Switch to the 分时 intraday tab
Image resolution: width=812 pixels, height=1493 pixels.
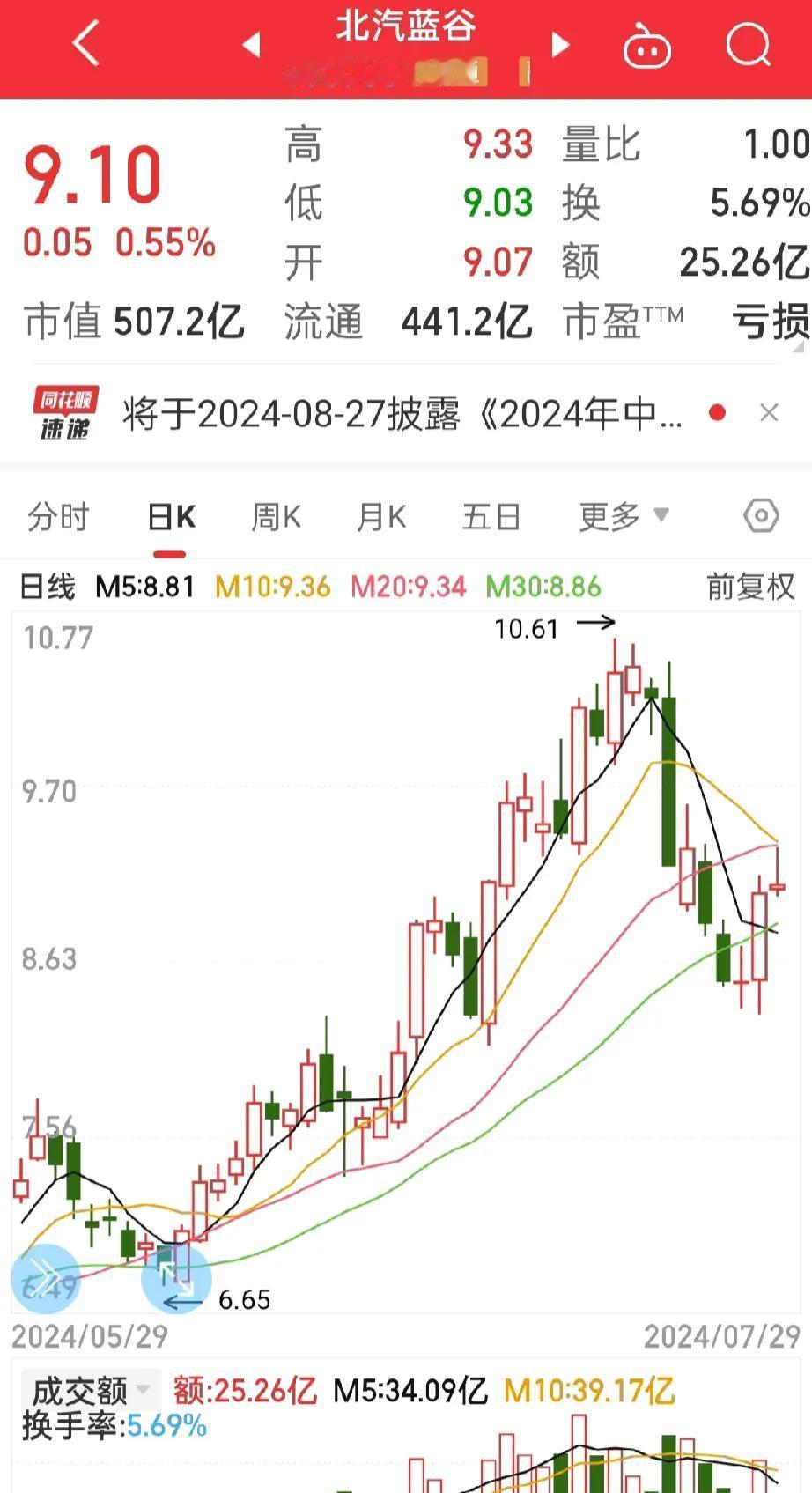tap(58, 517)
